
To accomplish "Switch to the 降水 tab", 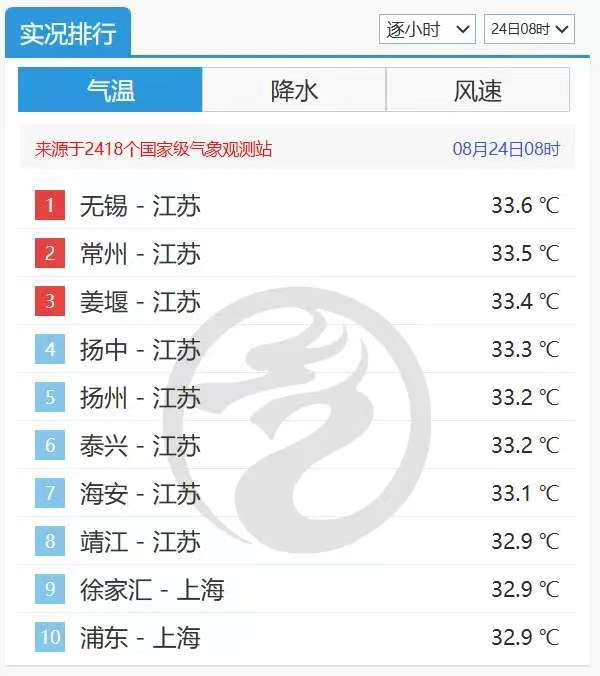I will [294, 91].
